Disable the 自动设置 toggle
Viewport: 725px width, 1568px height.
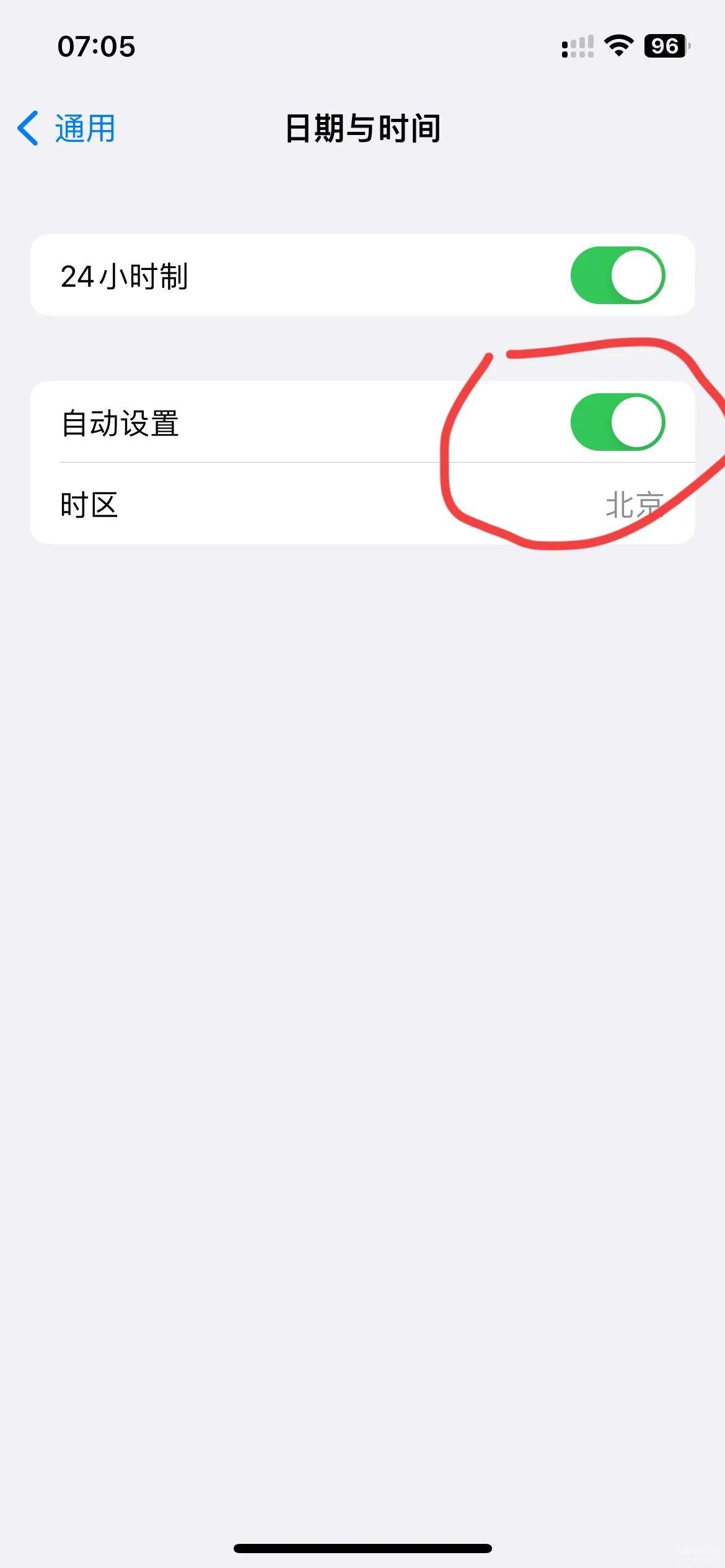coord(617,422)
